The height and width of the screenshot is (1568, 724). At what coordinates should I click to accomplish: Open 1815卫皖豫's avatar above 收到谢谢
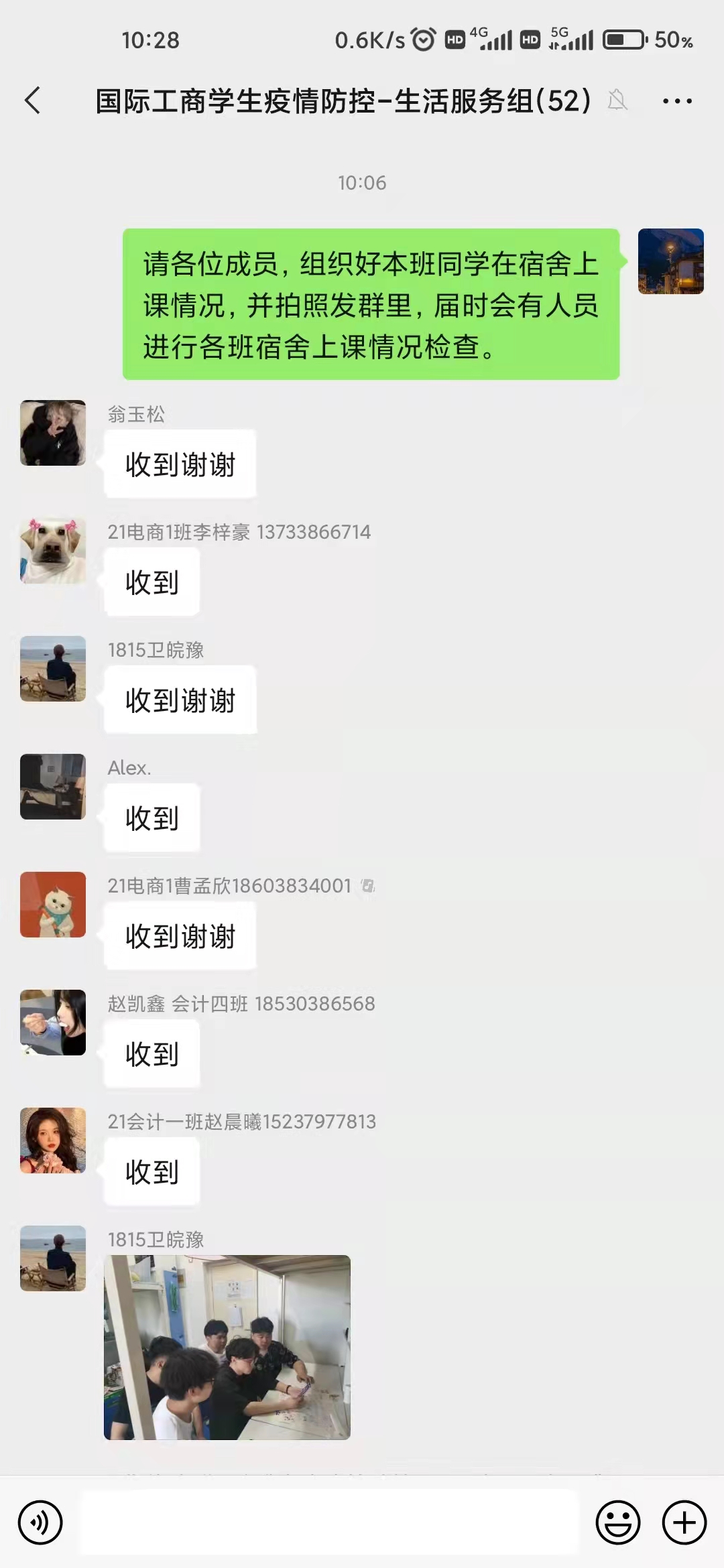point(53,669)
